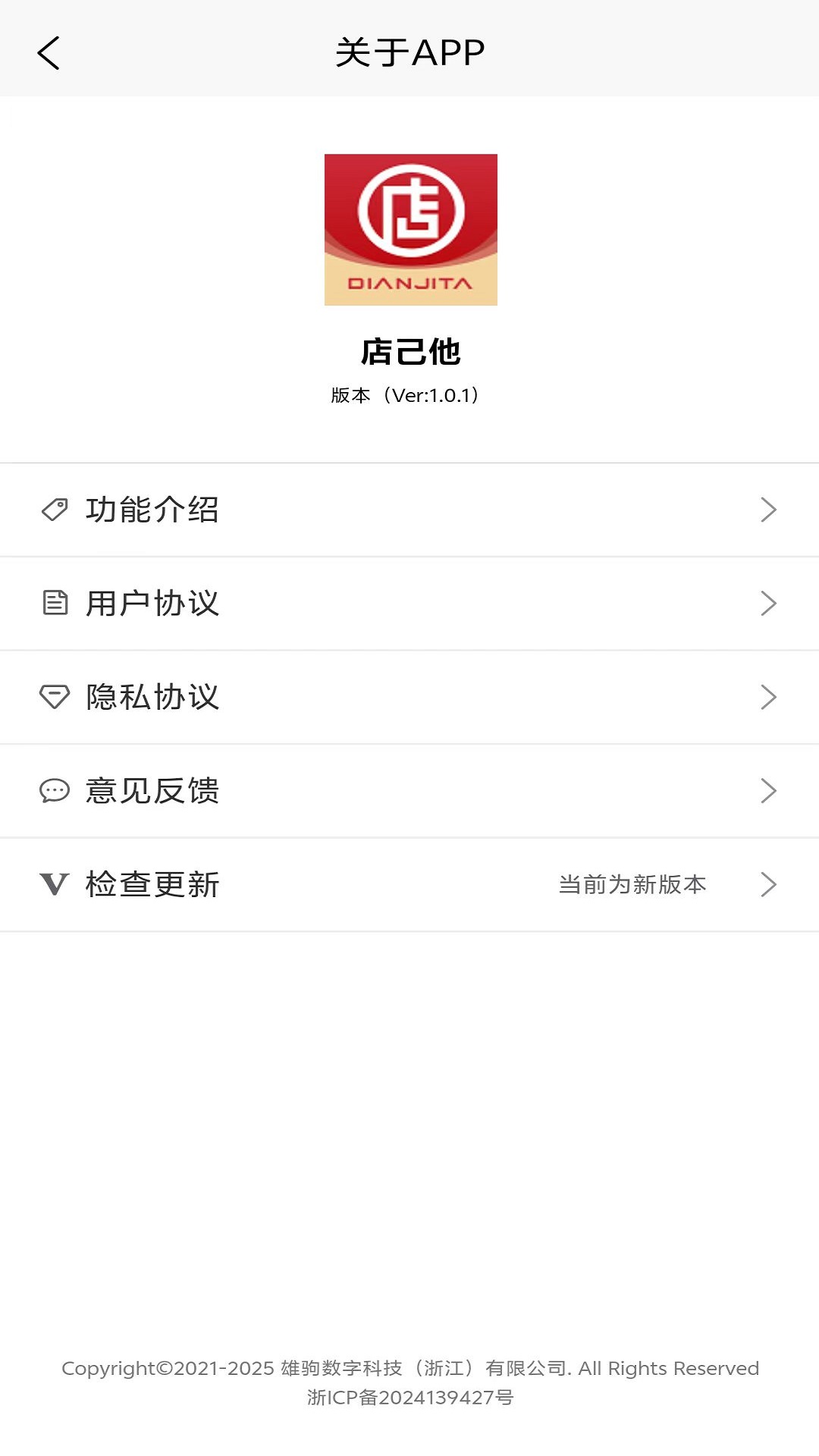Click the document icon next to 用户协议

[x=53, y=603]
